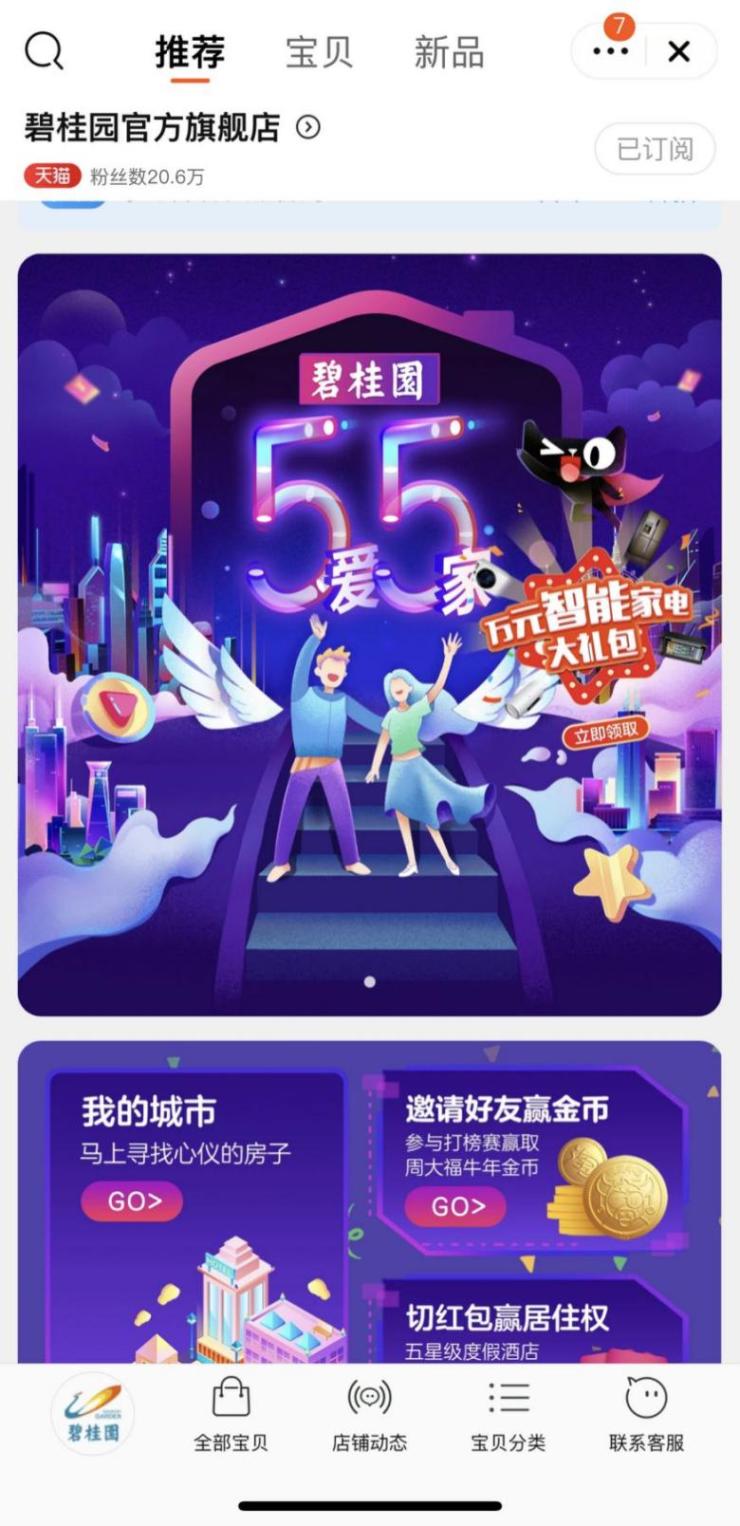
Task: Tap GO under 邀请好友赢金币
Action: click(455, 1206)
